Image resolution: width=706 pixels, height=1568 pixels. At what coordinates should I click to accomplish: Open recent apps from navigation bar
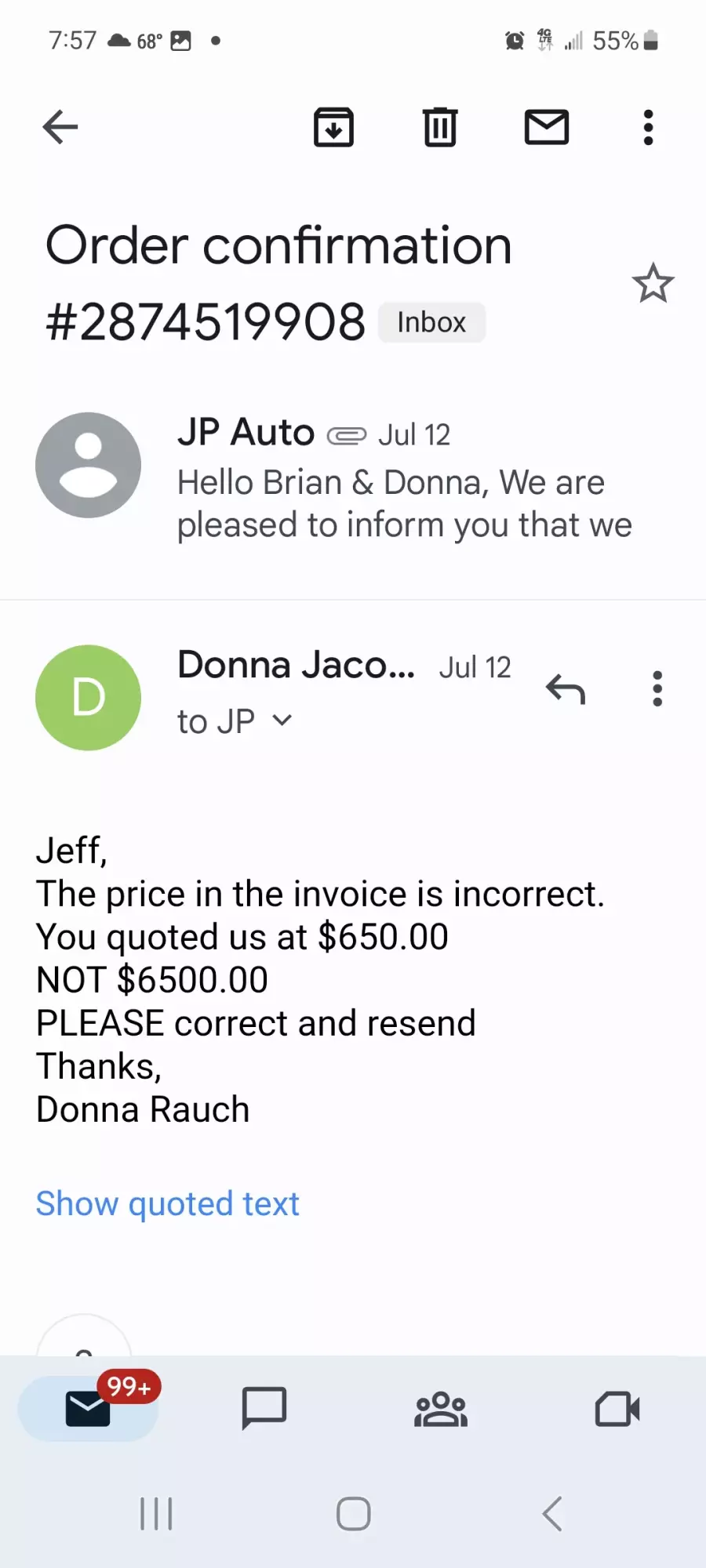click(156, 1513)
